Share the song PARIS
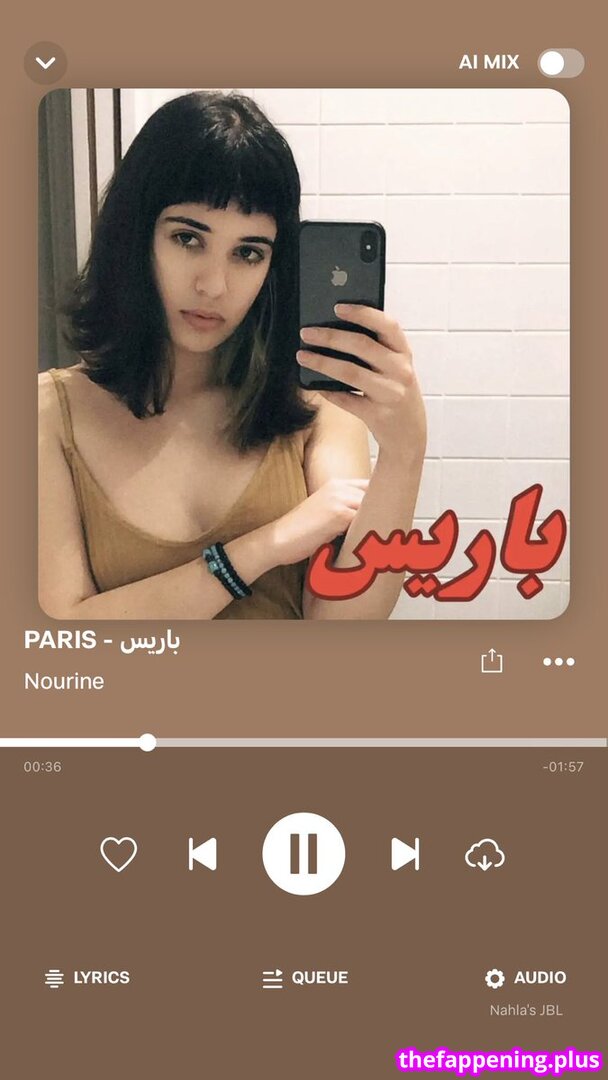Image resolution: width=608 pixels, height=1080 pixels. [x=491, y=661]
